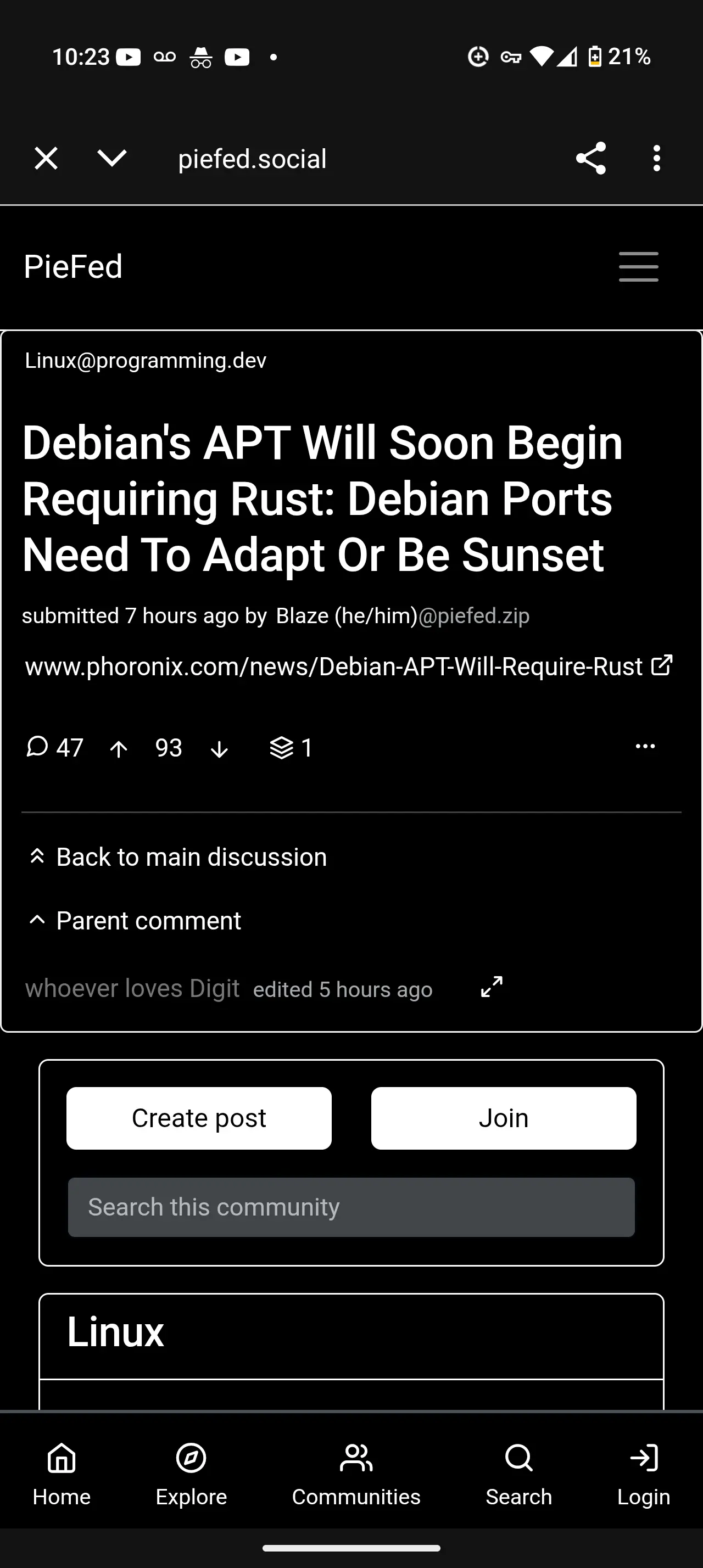The height and width of the screenshot is (1568, 703).
Task: Close the browser custom tab
Action: [46, 159]
